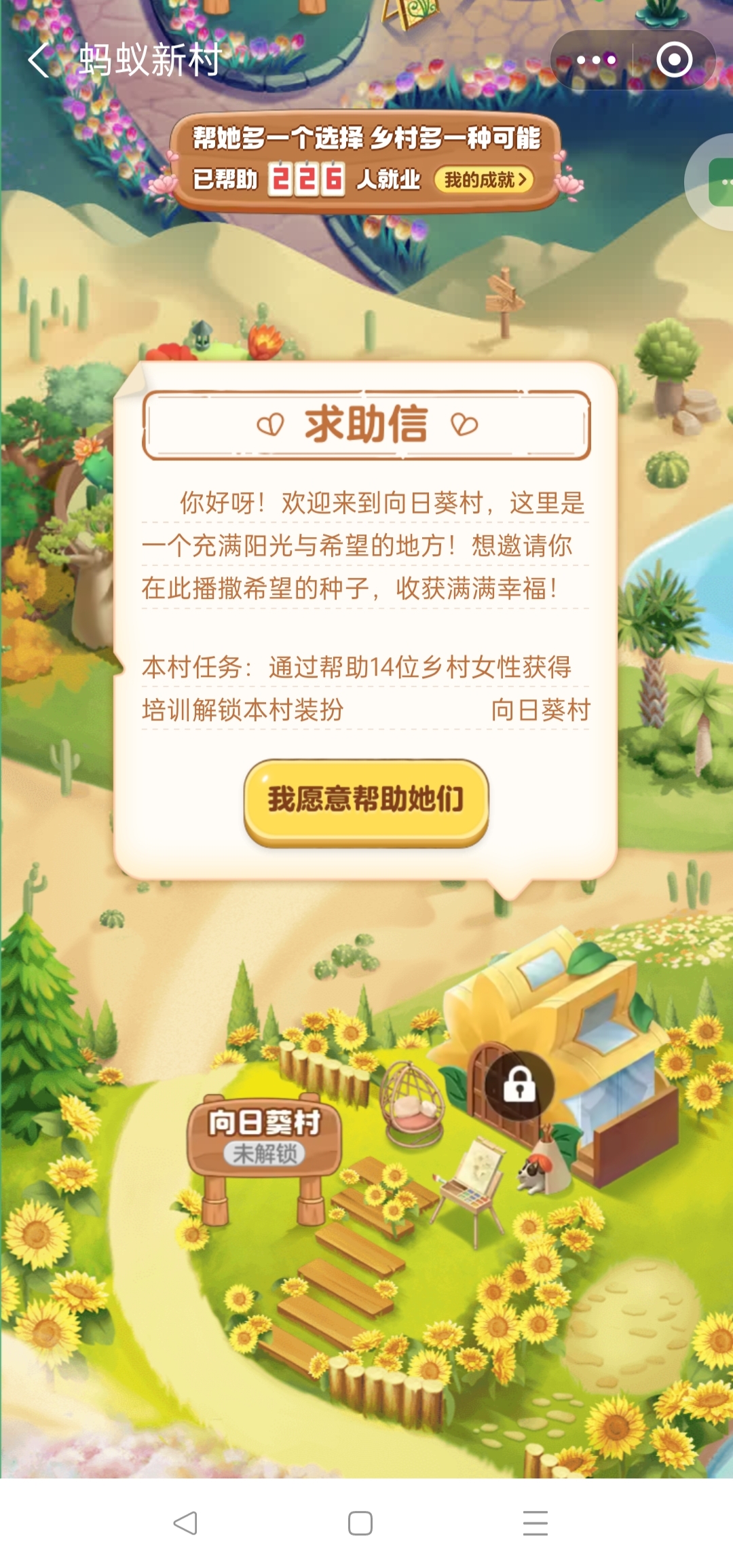Viewport: 733px width, 1568px height.
Task: Open the mini program more-options menu
Action: [596, 60]
